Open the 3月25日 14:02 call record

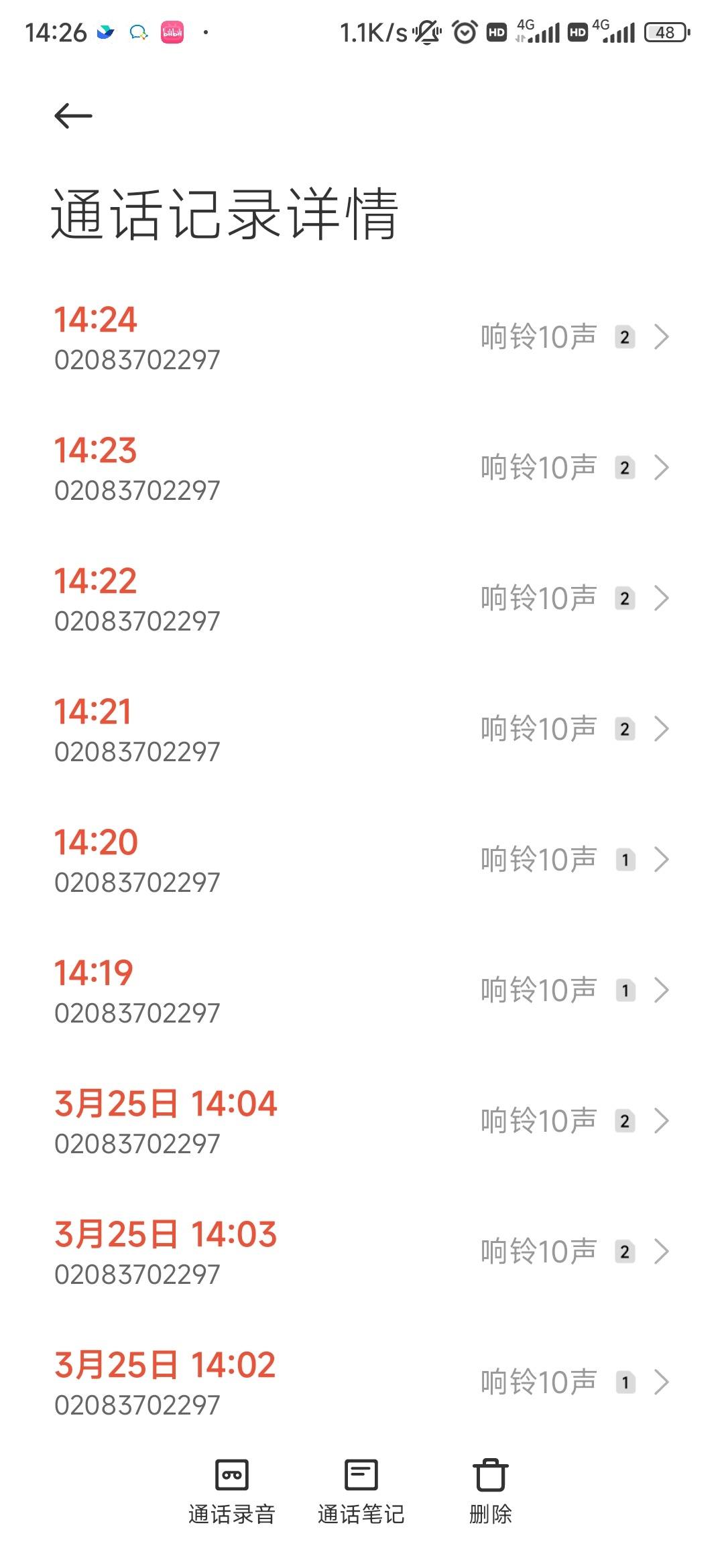(x=362, y=1382)
